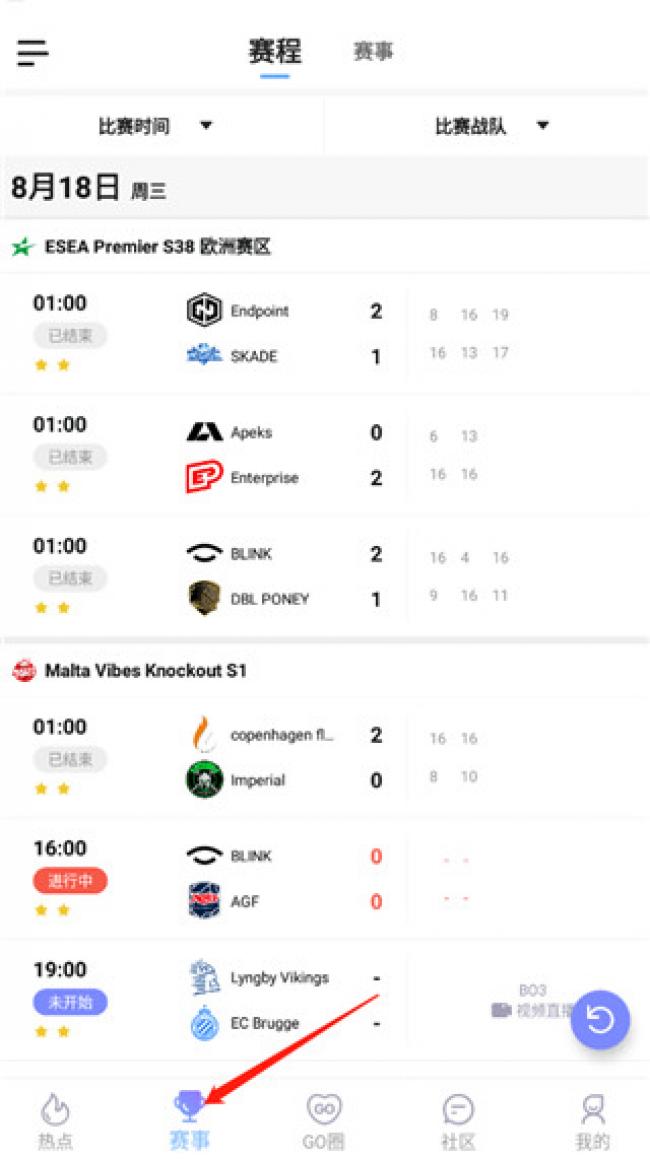Open the Endpoint vs SKADE match
Viewport: 650px width, 1159px height.
[x=325, y=333]
